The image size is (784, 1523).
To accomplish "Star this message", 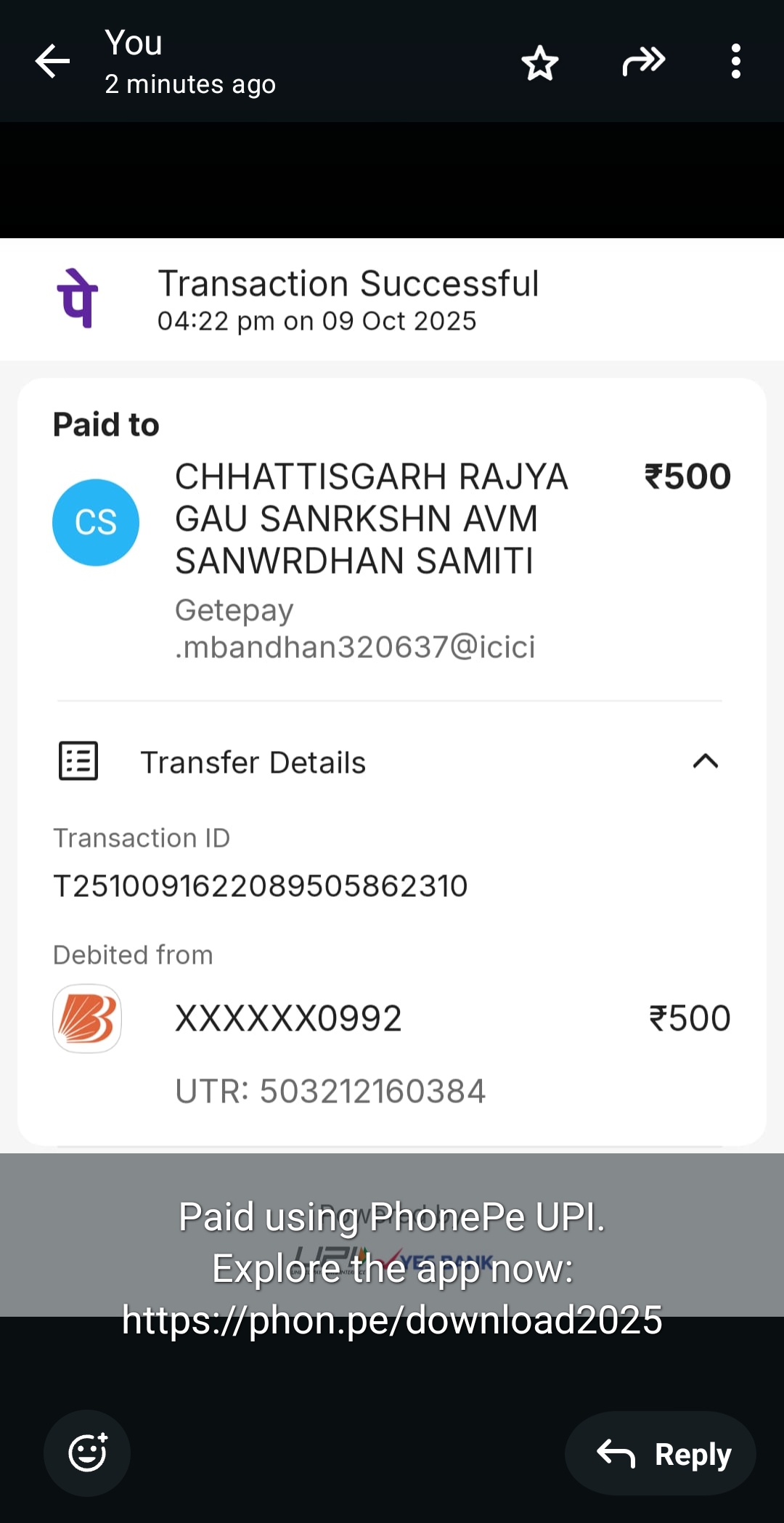I will 540,62.
